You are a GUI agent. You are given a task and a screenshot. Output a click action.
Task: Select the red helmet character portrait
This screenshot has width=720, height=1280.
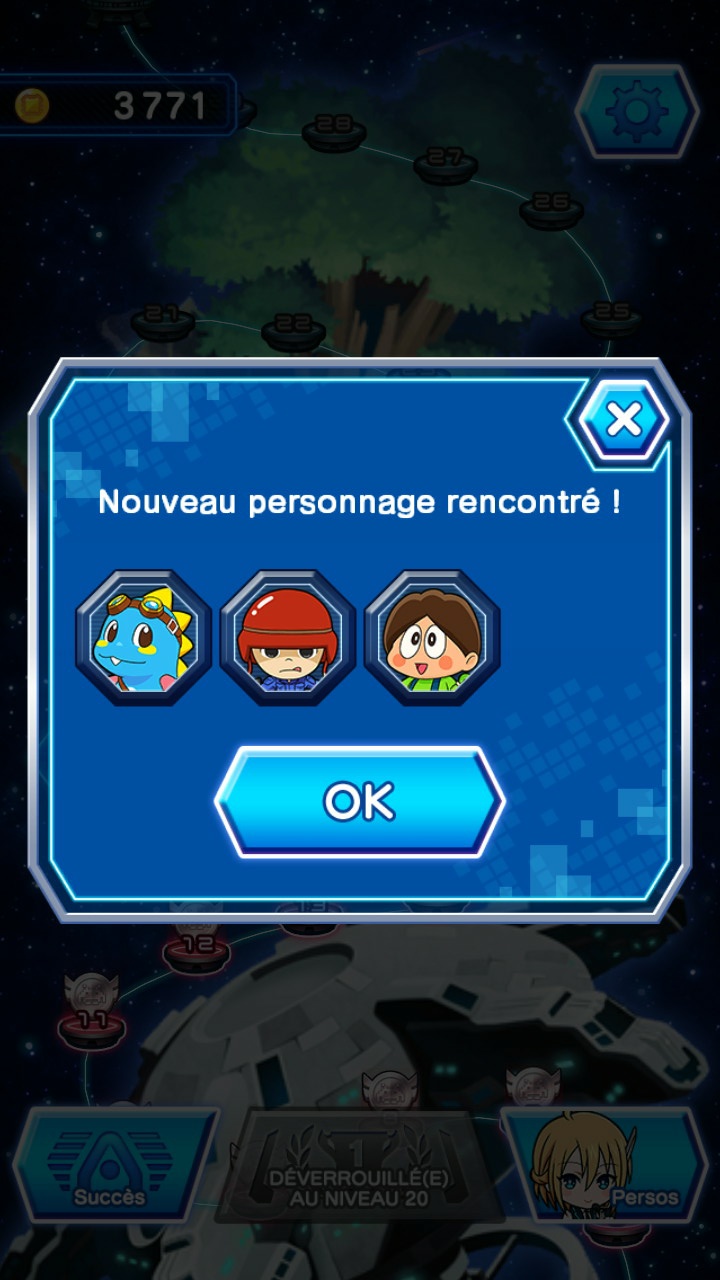288,640
